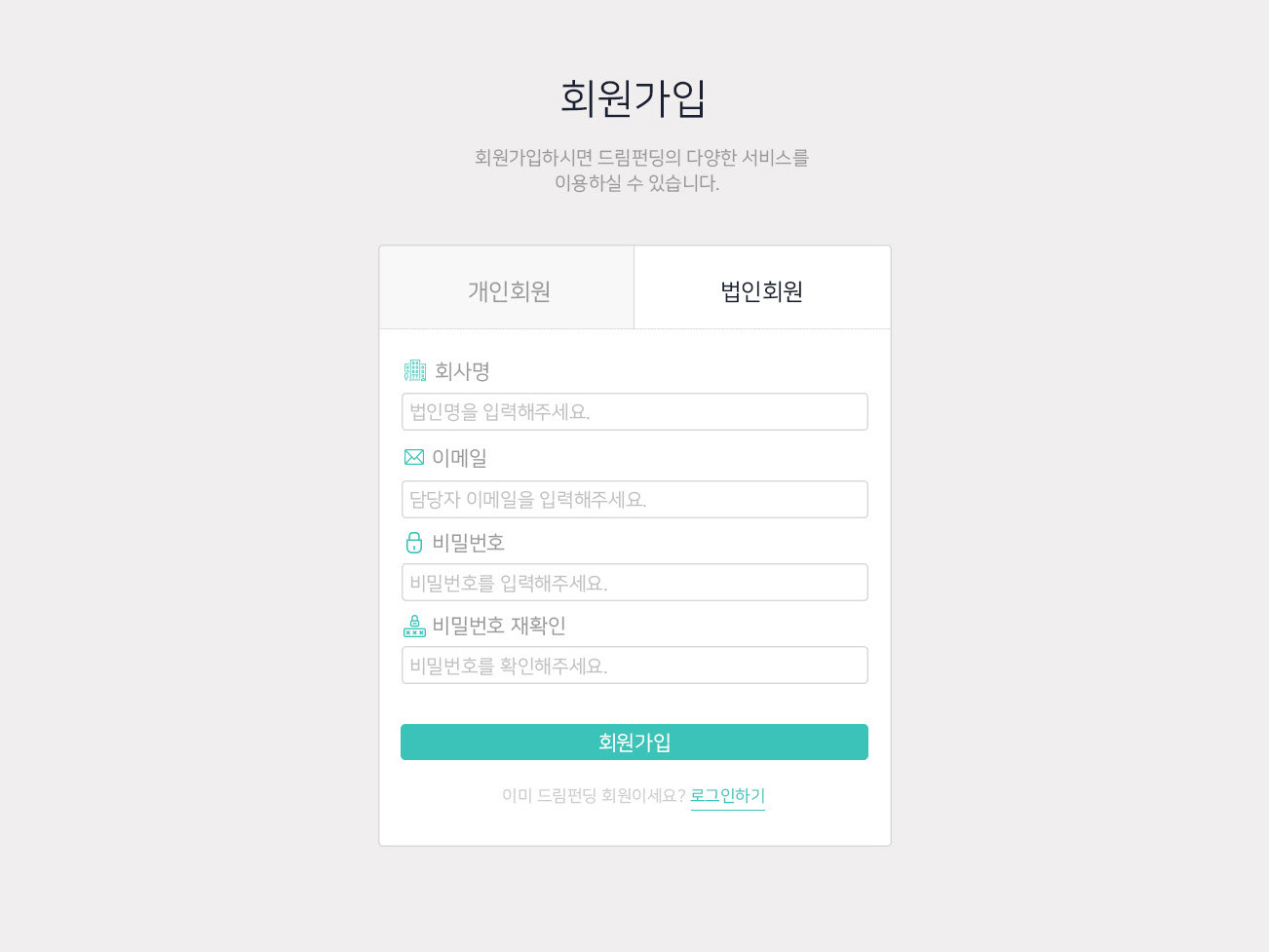This screenshot has width=1269, height=952.
Task: Activate the 비밀번호 재확인 field
Action: tap(634, 666)
